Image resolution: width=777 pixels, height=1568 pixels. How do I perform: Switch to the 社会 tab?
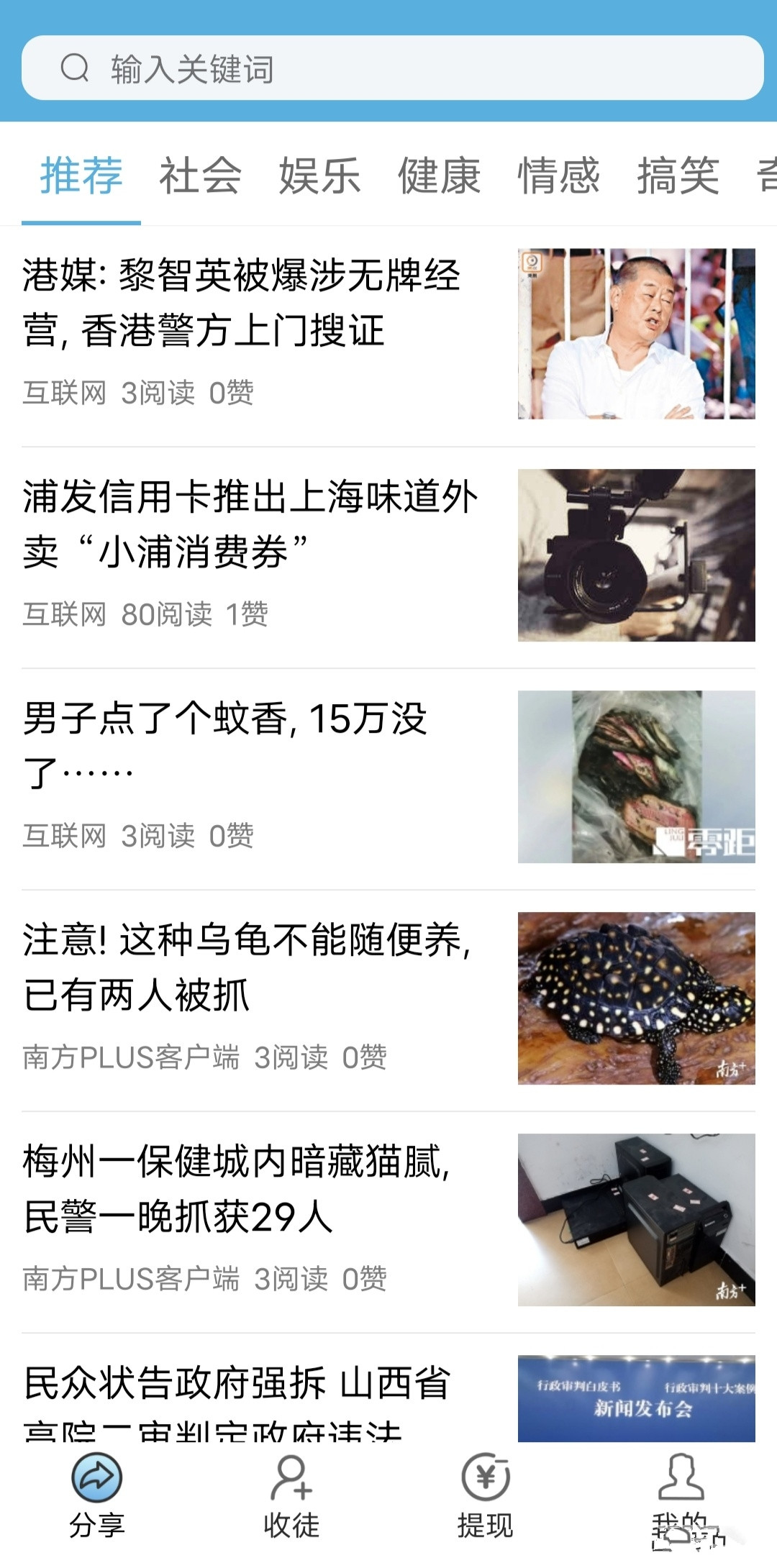click(200, 176)
